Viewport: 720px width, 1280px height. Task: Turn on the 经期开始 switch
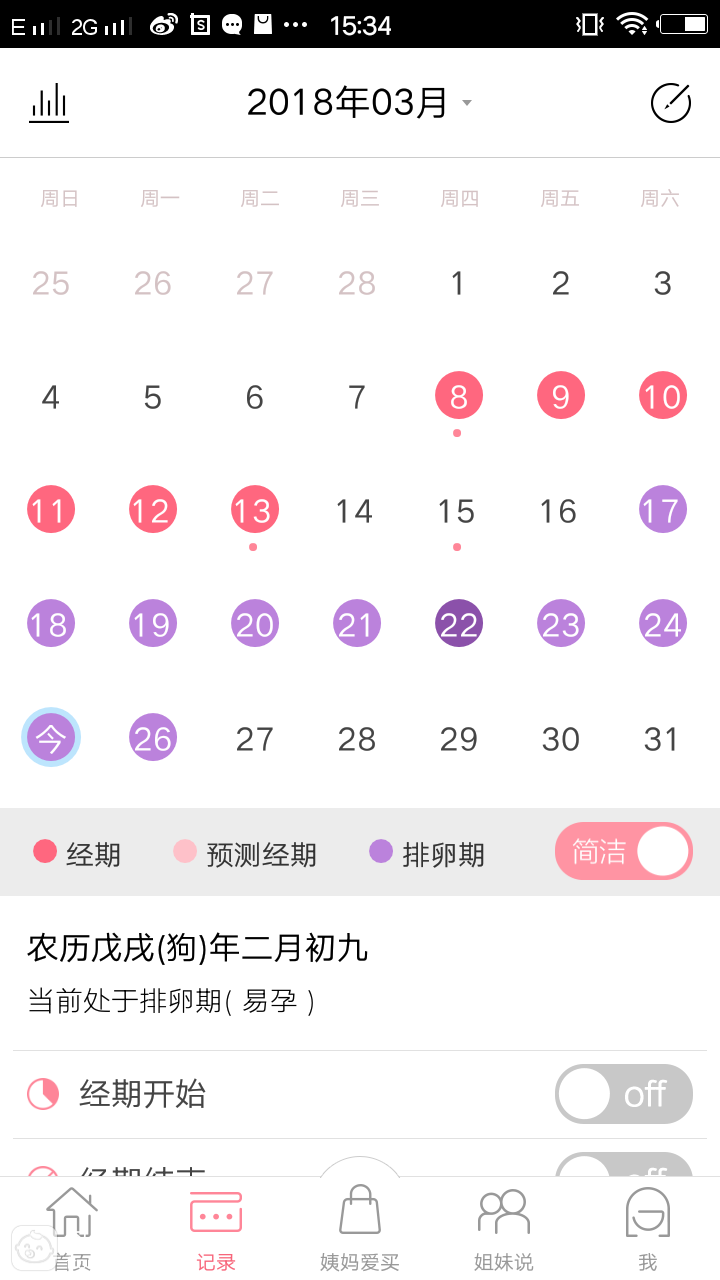tap(624, 1094)
